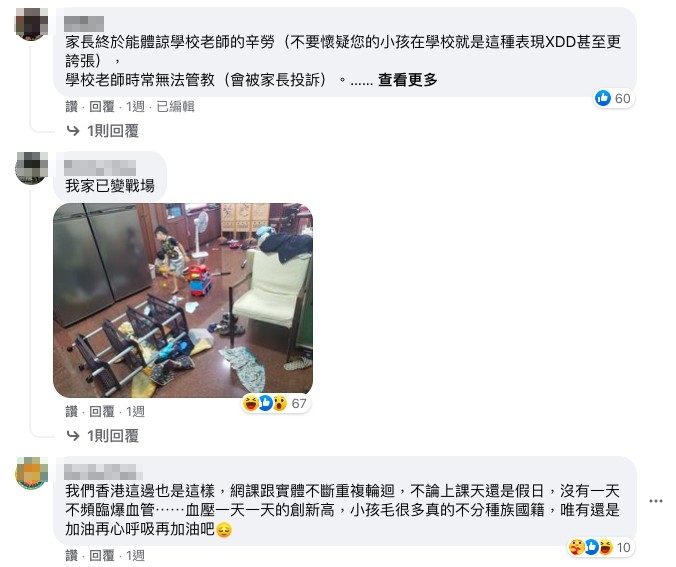View edit history via 已編輯
This screenshot has width=676, height=567.
click(x=175, y=107)
